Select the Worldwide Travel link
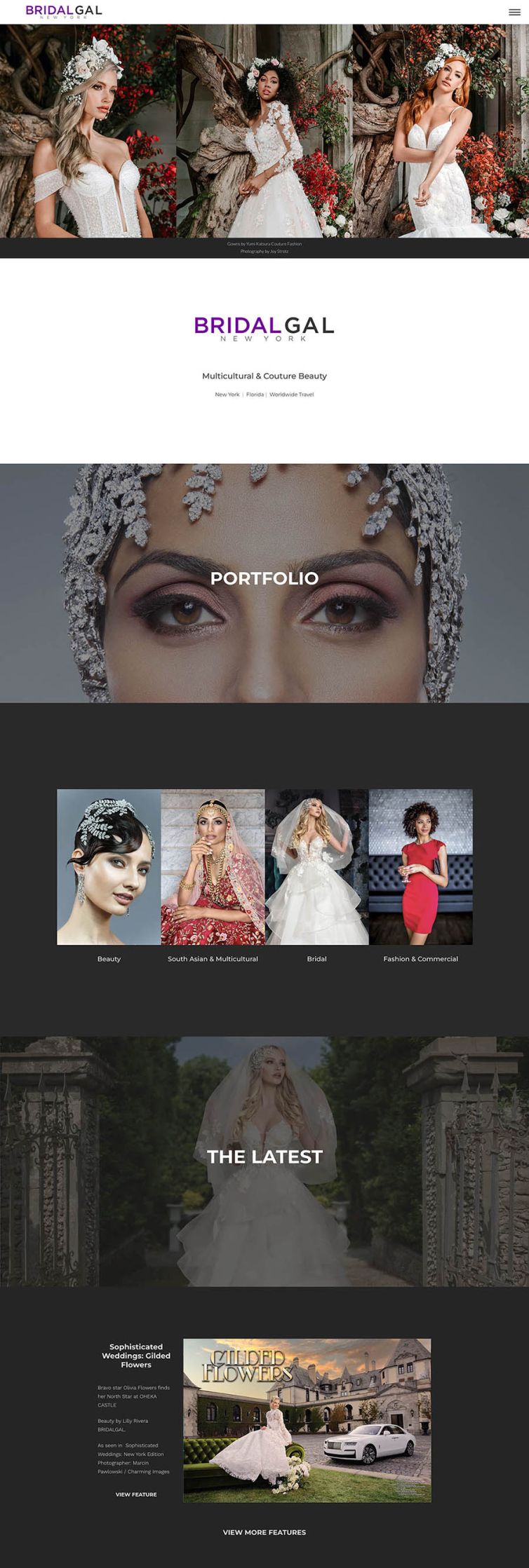Image resolution: width=529 pixels, height=1568 pixels. pos(292,394)
